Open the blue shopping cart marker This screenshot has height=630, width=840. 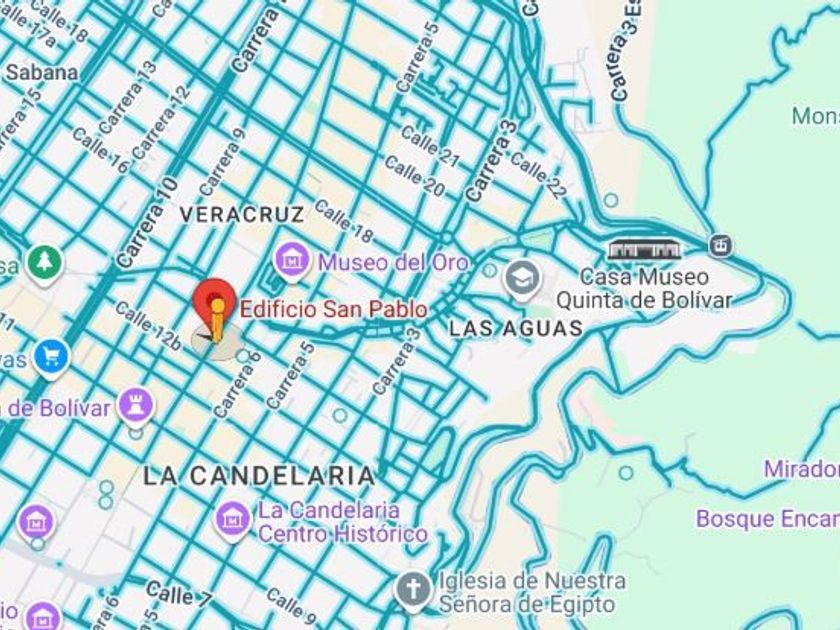tap(52, 358)
